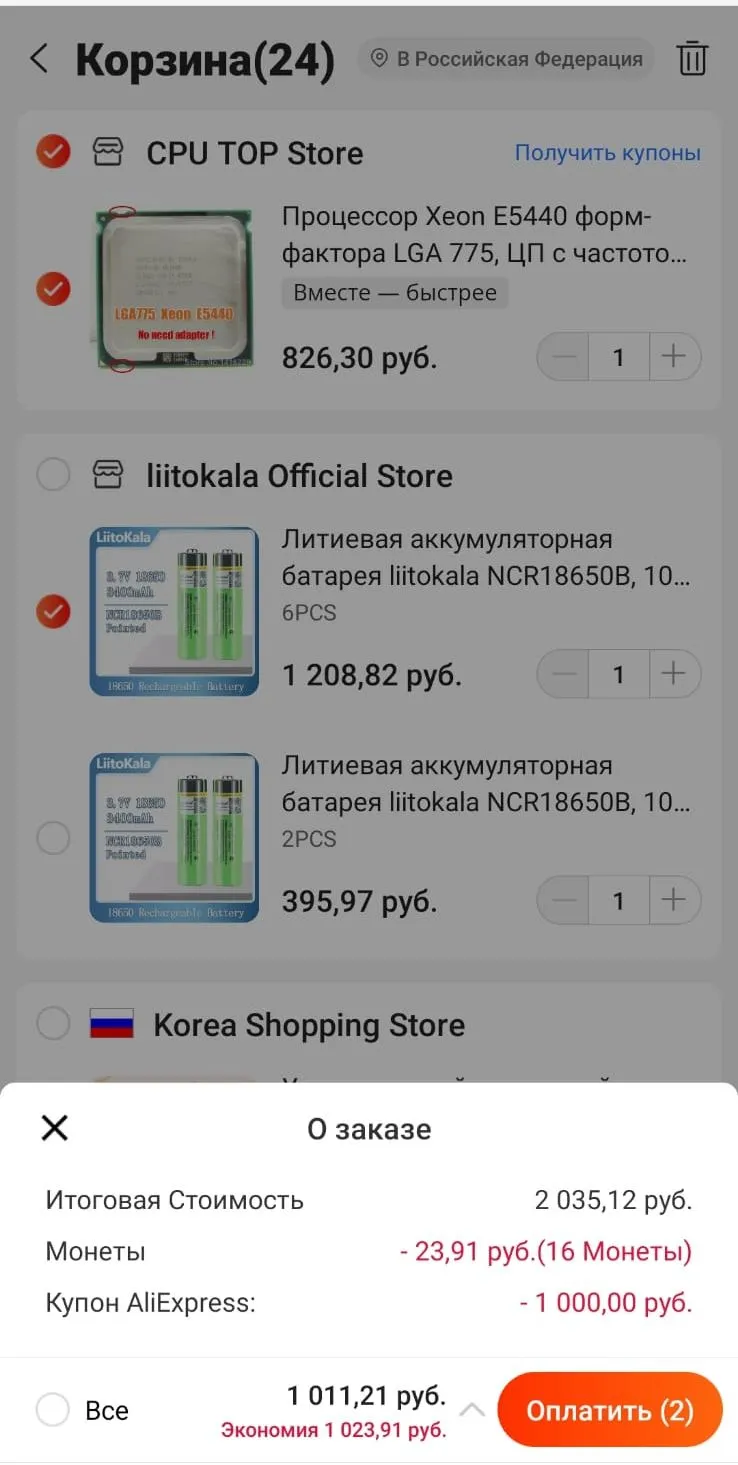Deselect the Xeon E5440 processor item

click(x=53, y=289)
